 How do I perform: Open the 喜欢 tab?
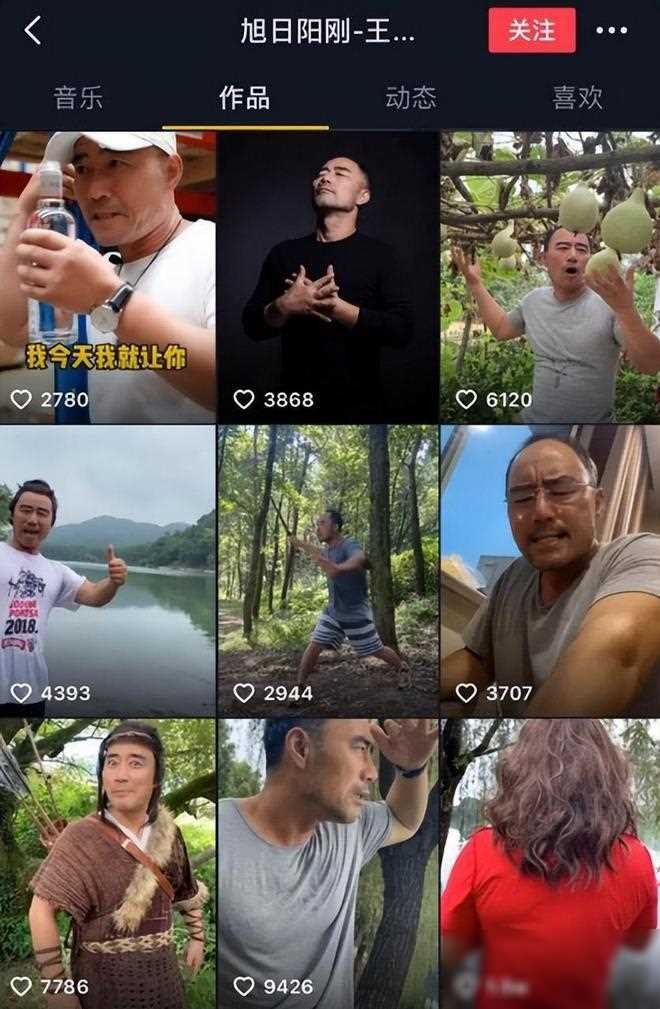578,97
